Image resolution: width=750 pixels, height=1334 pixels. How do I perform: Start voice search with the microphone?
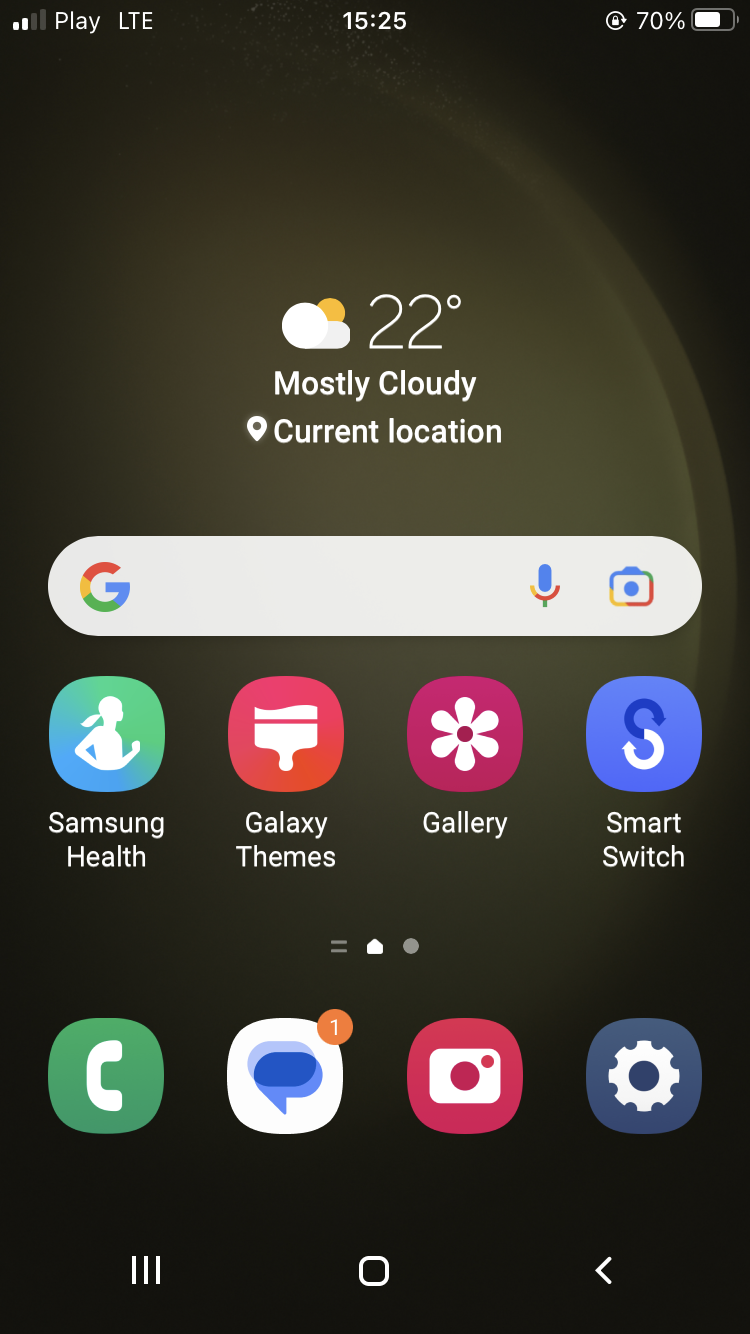(544, 586)
